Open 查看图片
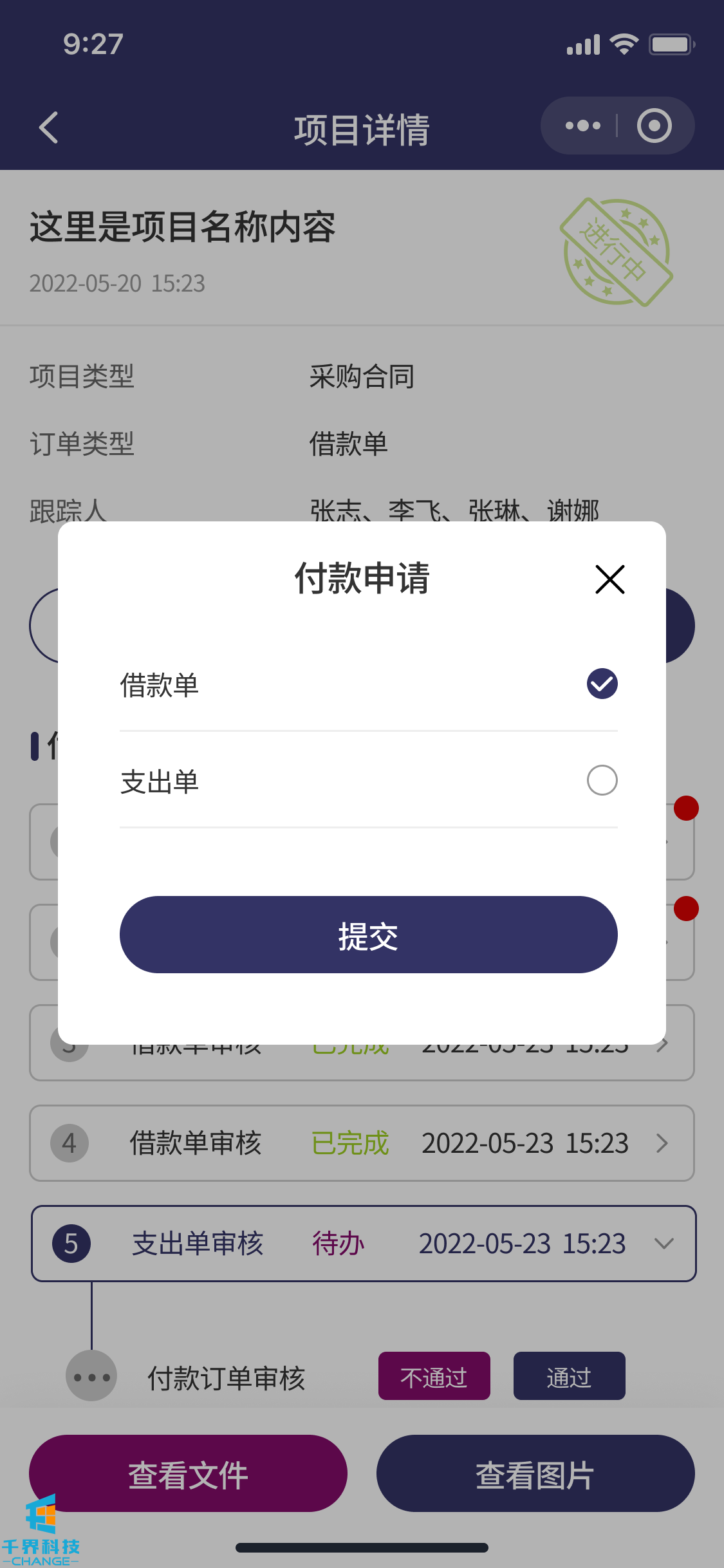724x1568 pixels. (x=535, y=1474)
